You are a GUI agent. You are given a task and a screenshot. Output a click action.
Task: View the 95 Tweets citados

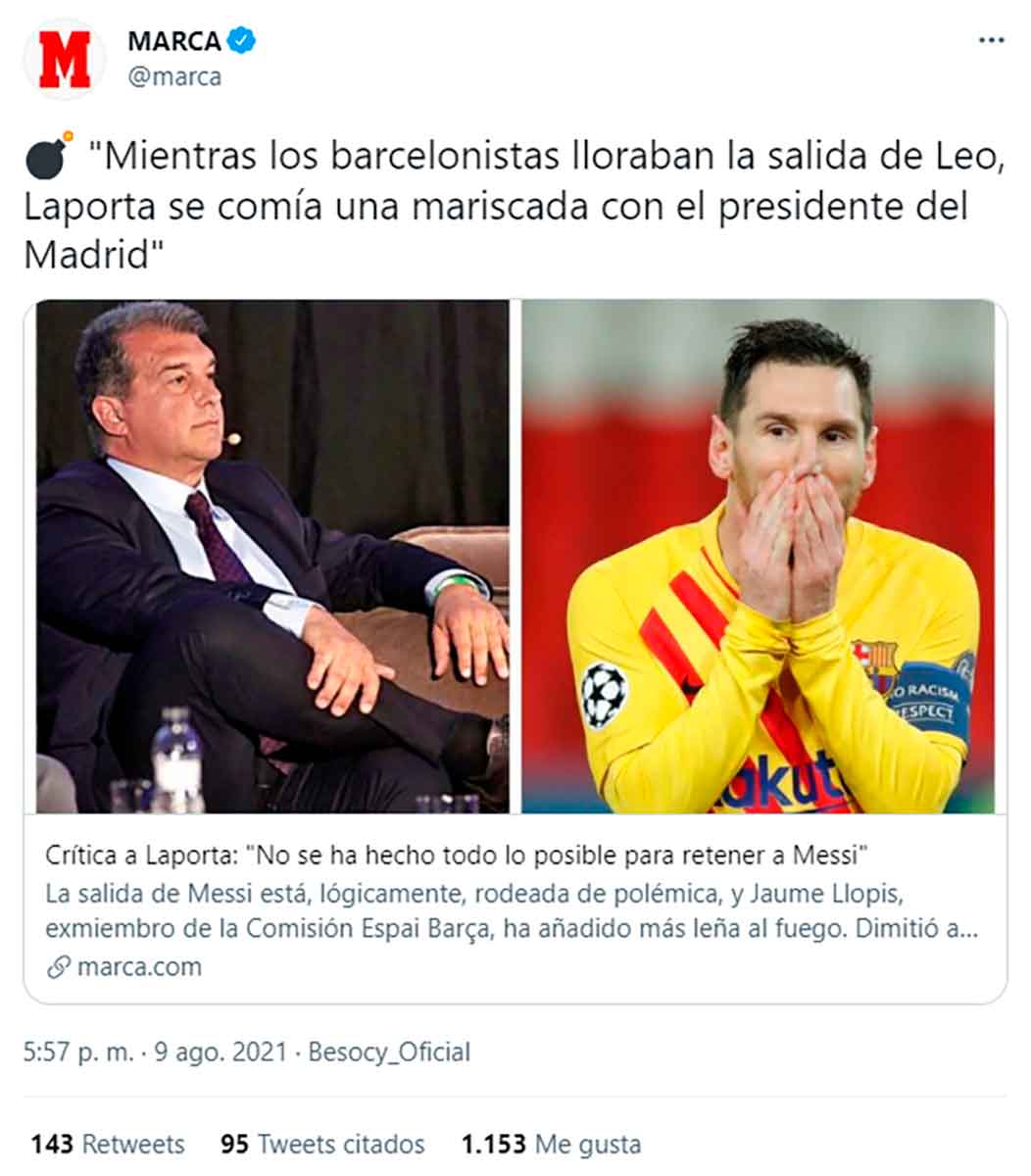tap(322, 1144)
